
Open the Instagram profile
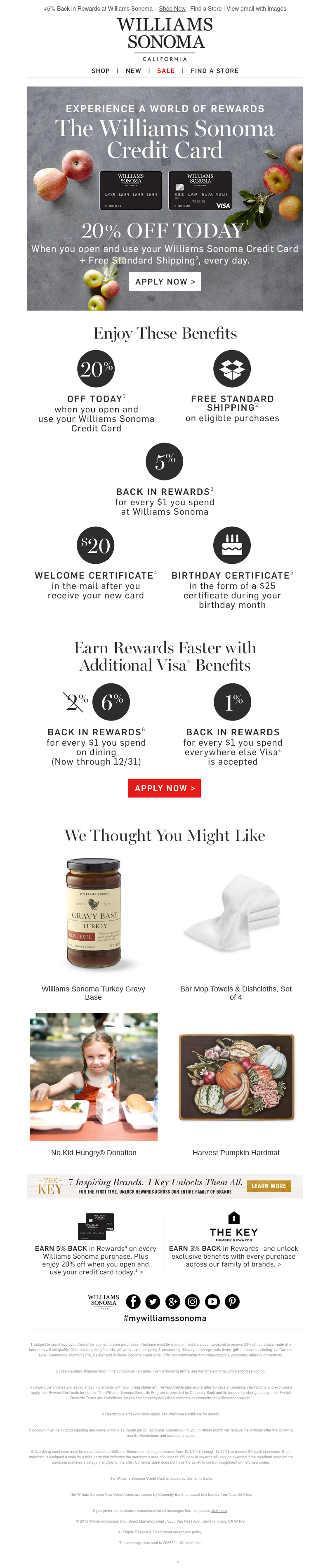coord(192,1302)
